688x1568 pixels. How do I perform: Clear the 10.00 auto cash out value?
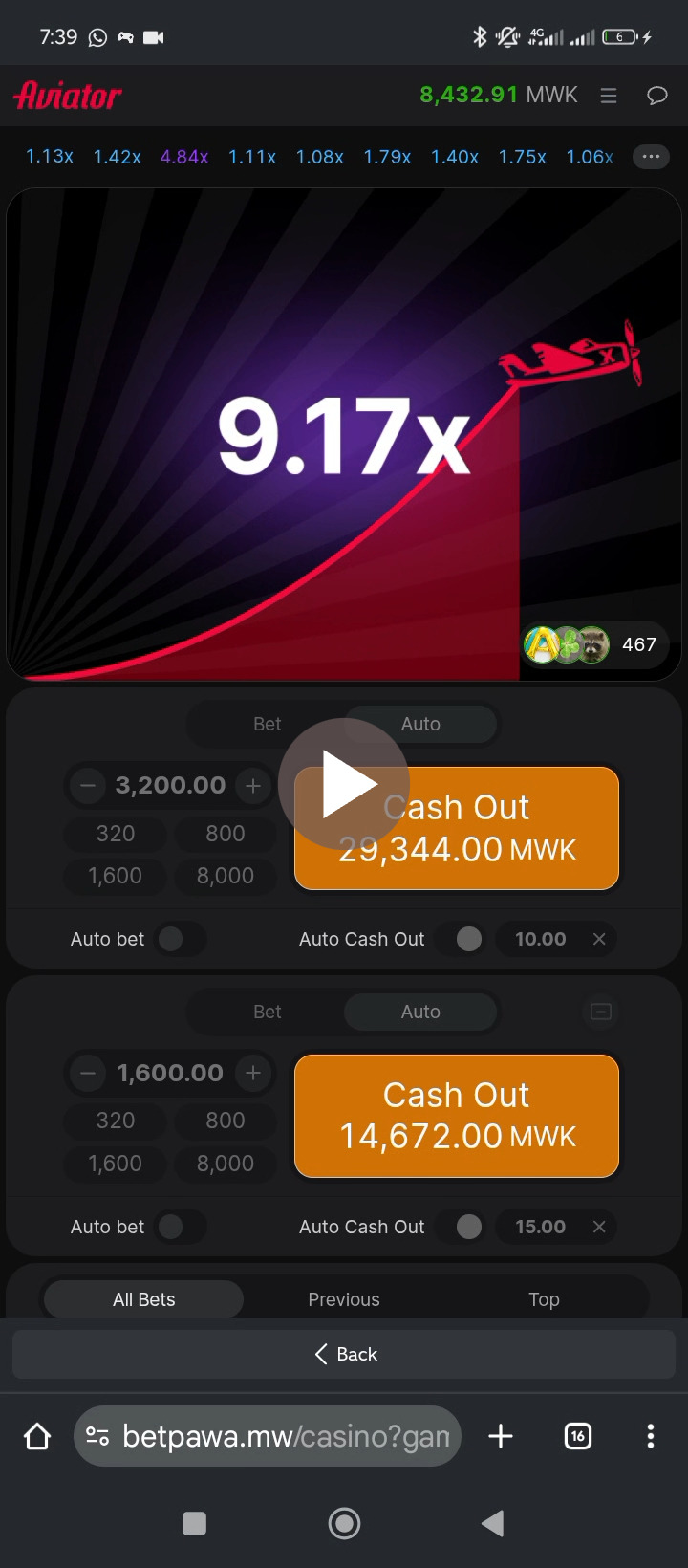click(599, 939)
